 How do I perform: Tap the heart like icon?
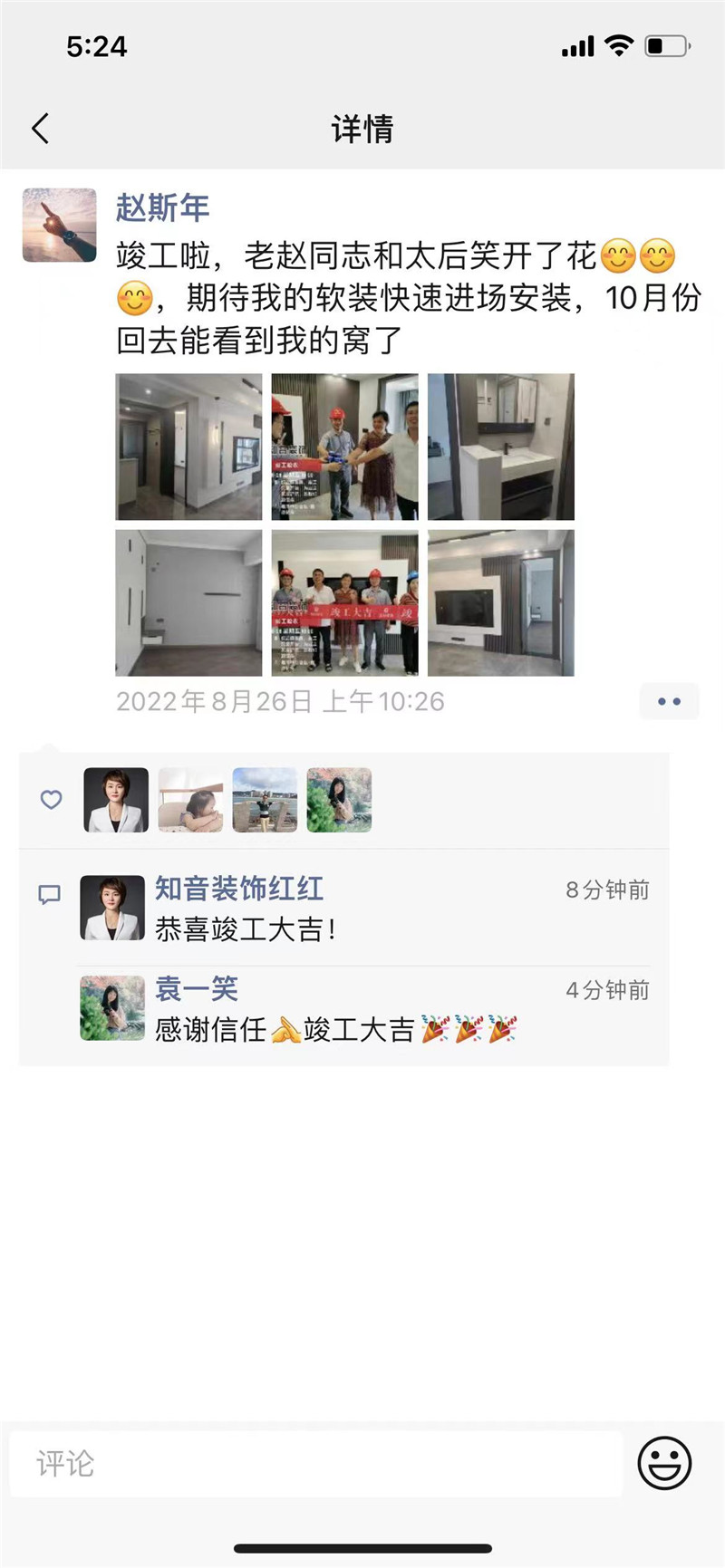pyautogui.click(x=50, y=800)
